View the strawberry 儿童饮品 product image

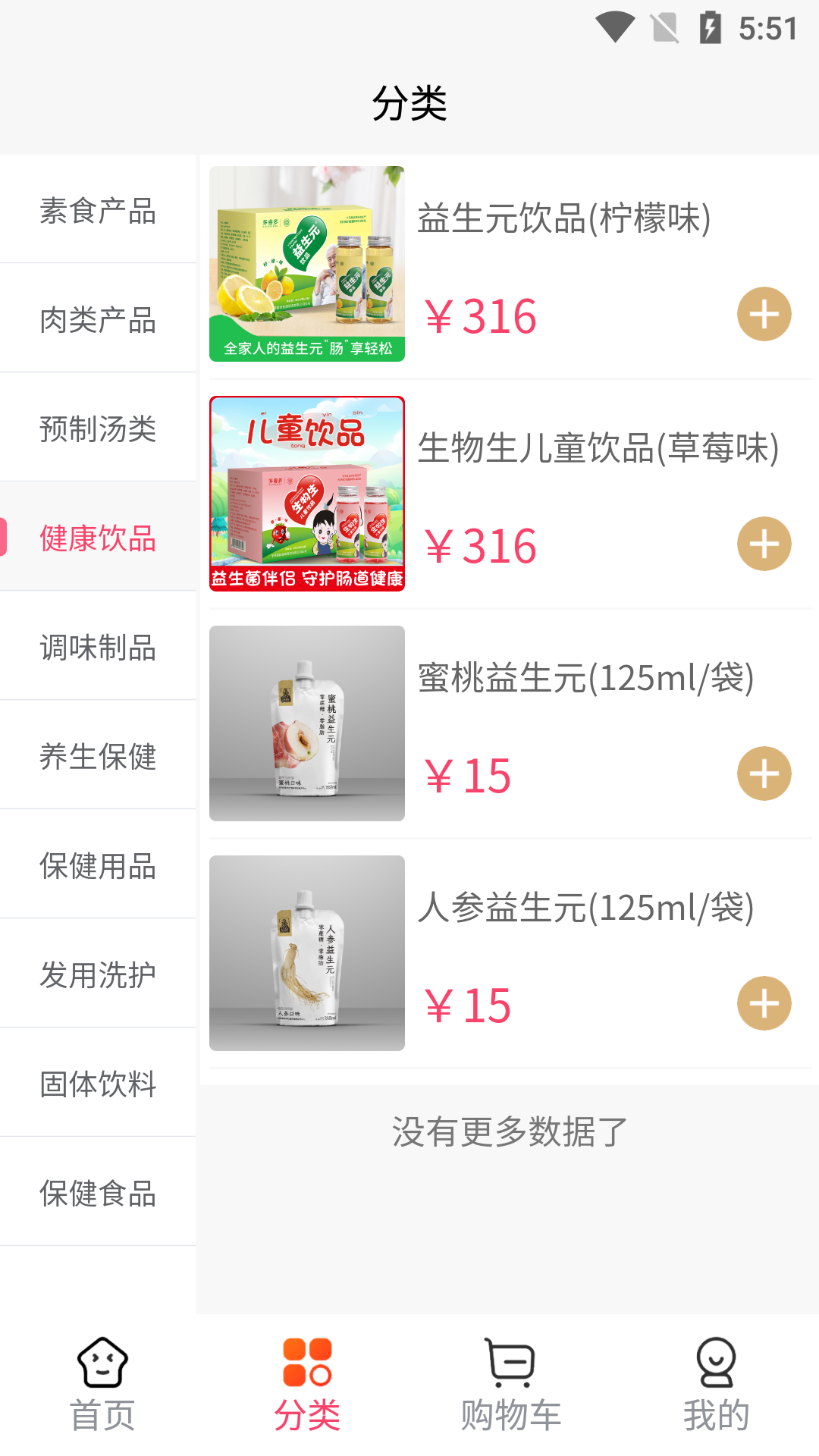coord(307,493)
